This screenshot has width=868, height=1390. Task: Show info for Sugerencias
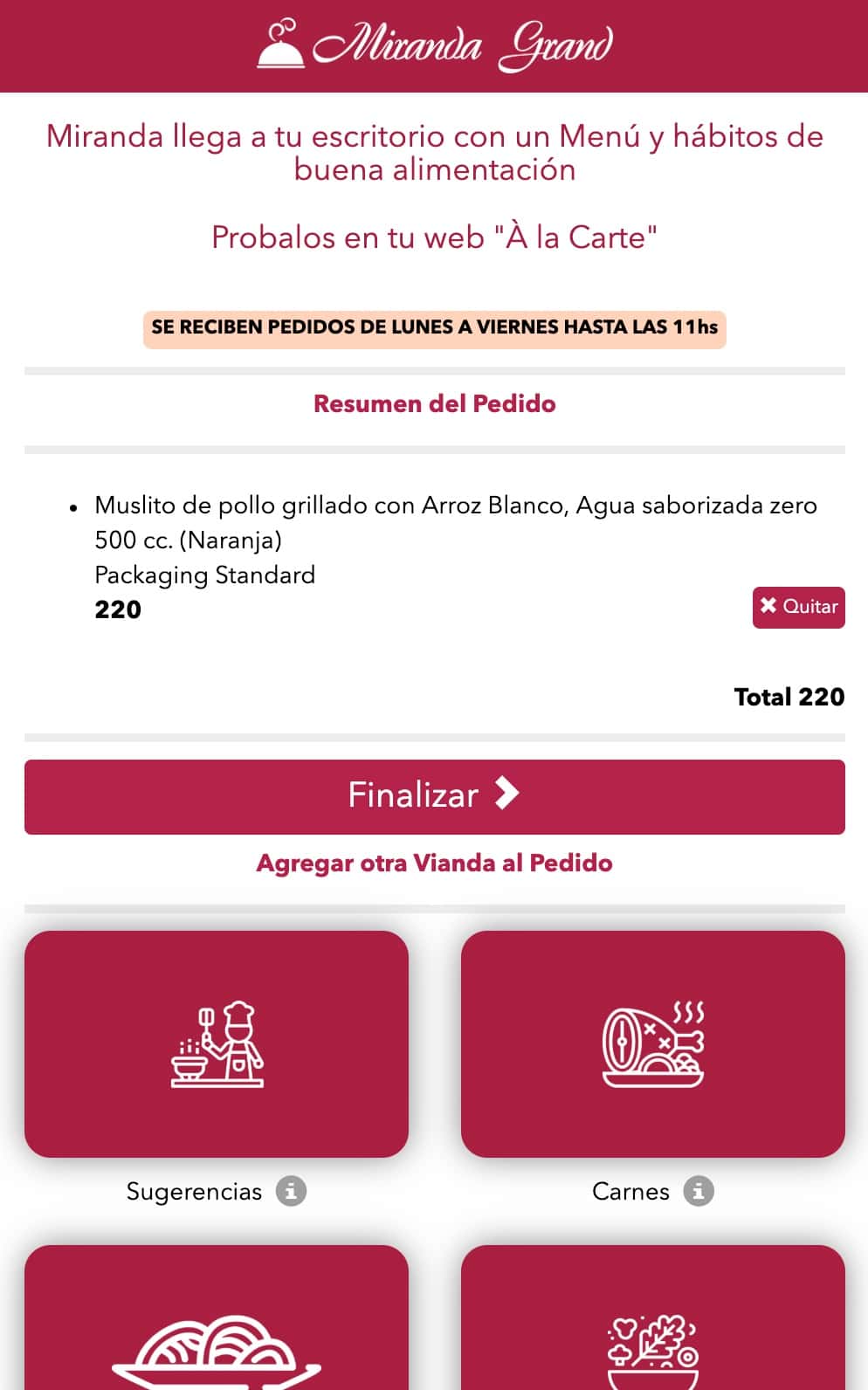pyautogui.click(x=292, y=1191)
